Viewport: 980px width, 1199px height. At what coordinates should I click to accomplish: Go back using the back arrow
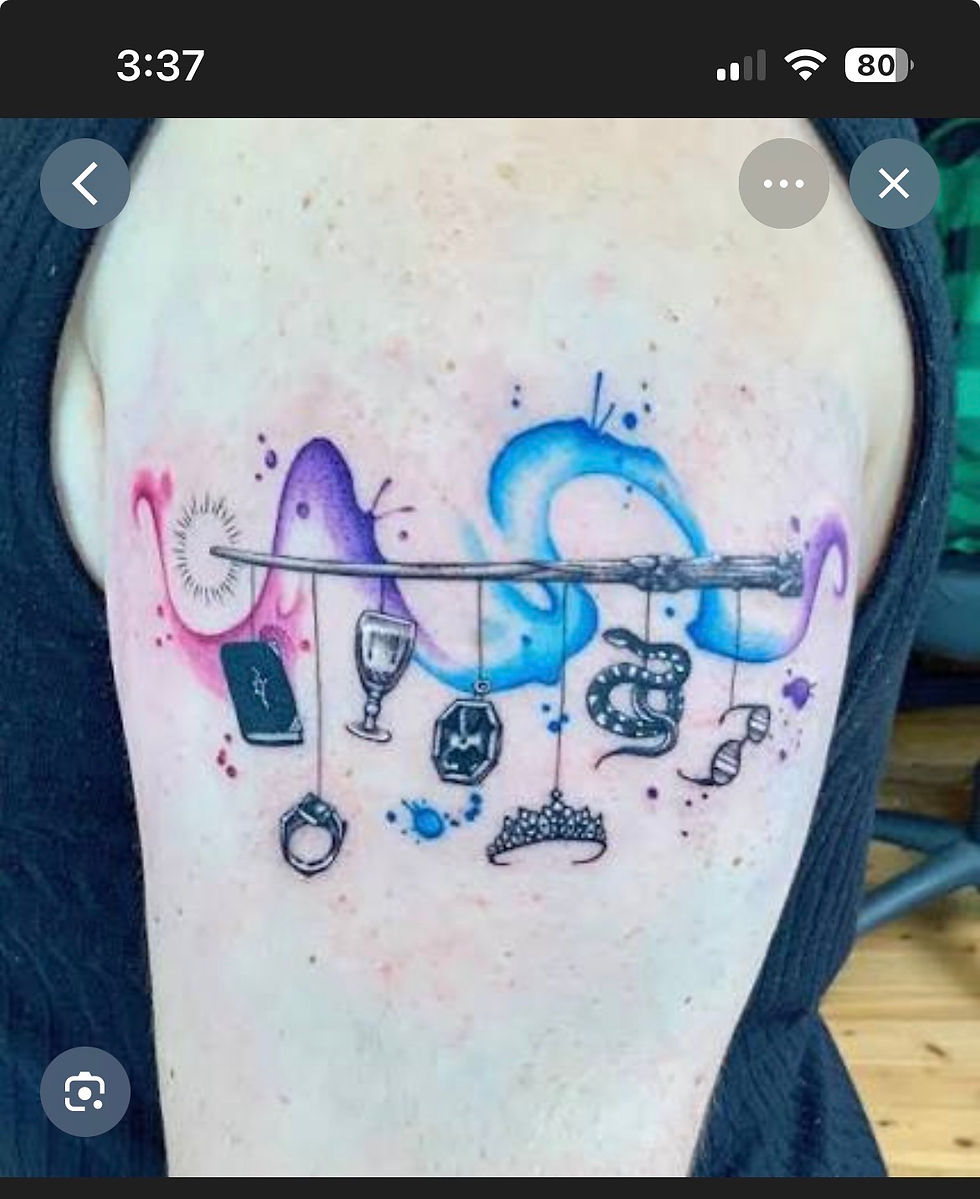click(x=85, y=184)
